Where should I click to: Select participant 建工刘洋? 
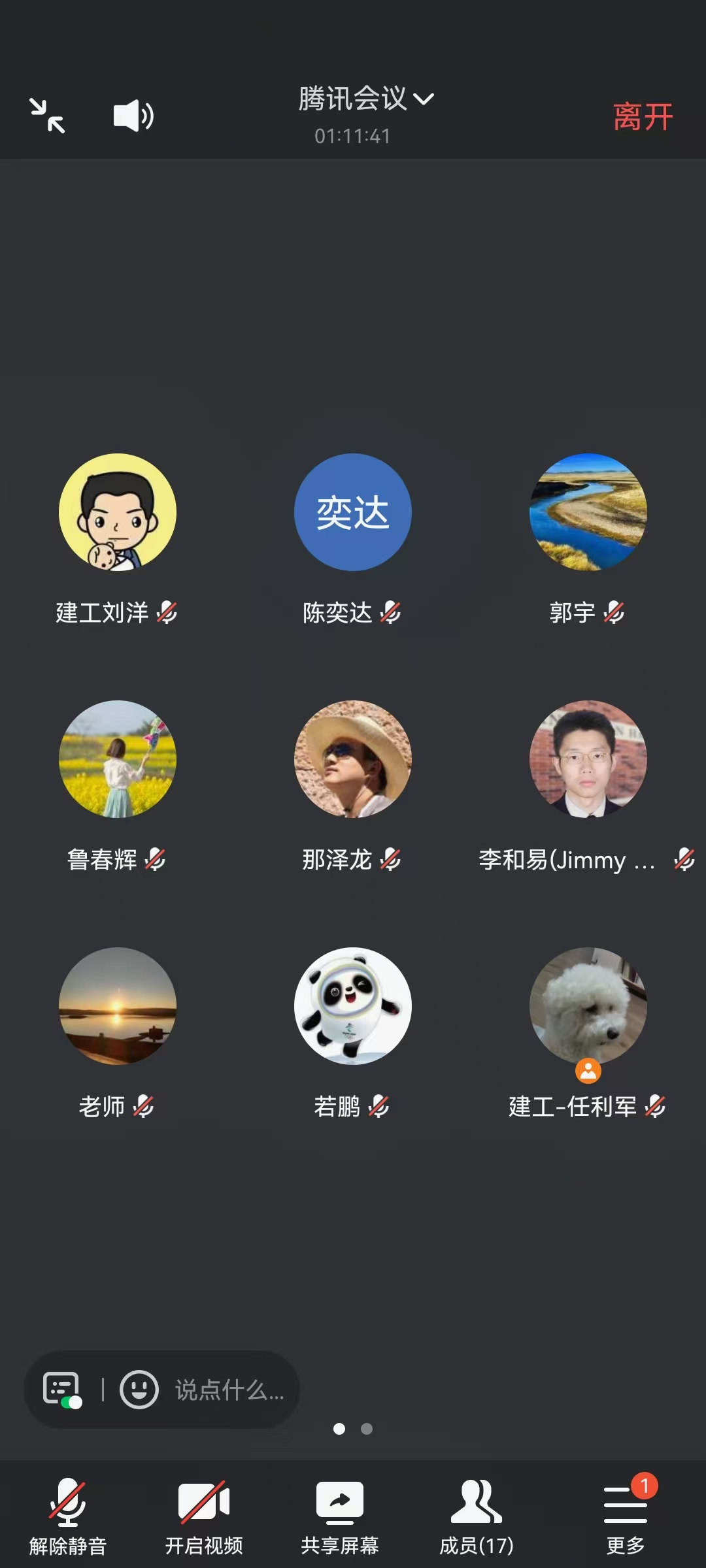pyautogui.click(x=118, y=512)
